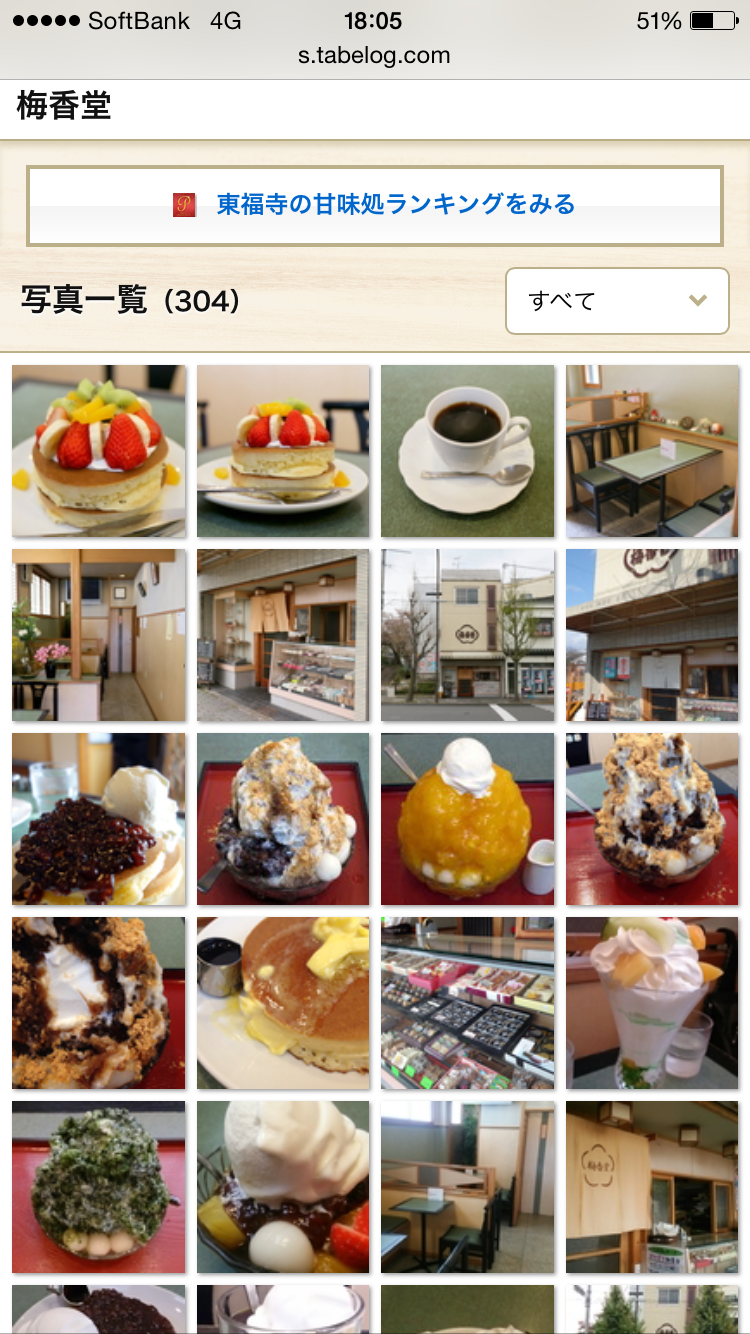
Task: Expand the すべて photo filter dropdown
Action: pyautogui.click(x=617, y=300)
